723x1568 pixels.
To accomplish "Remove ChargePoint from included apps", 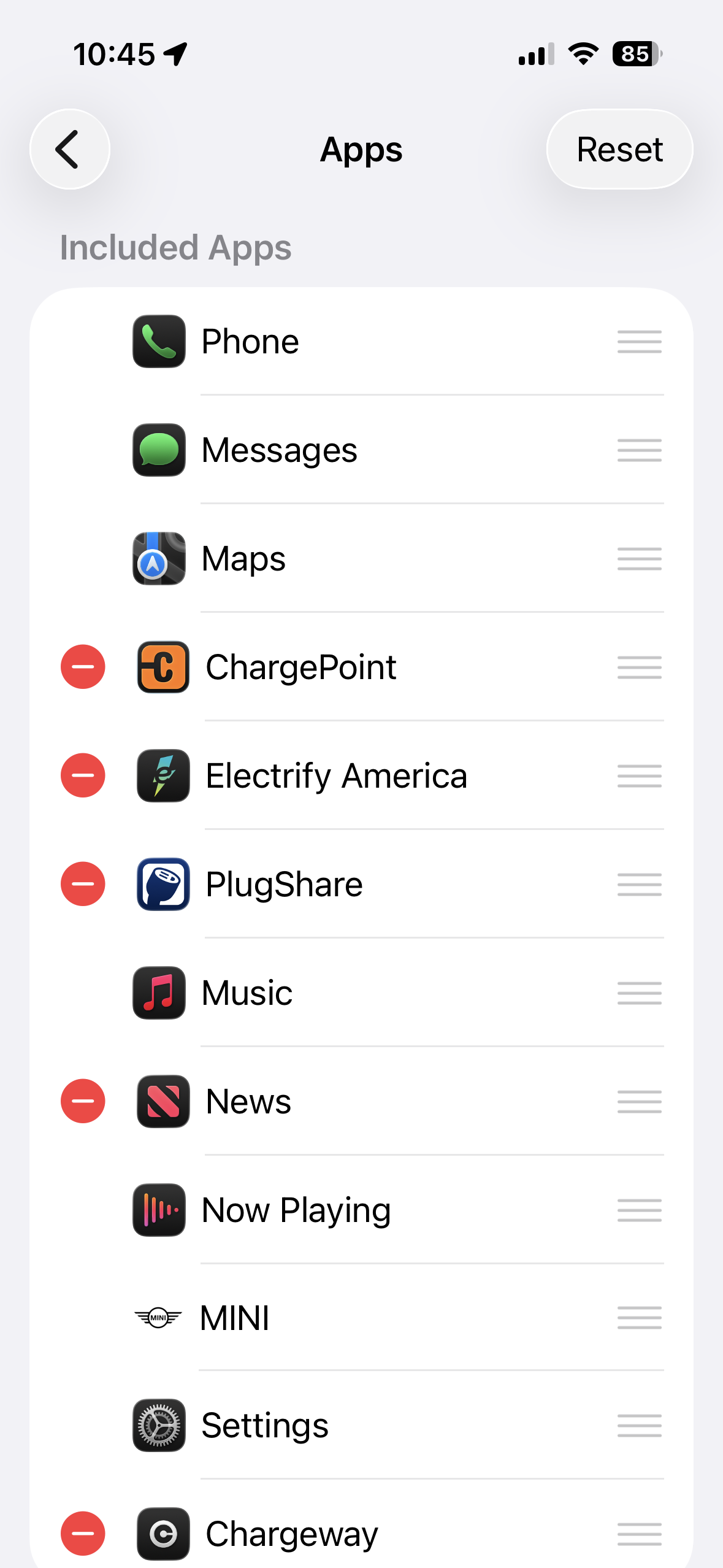I will (83, 667).
